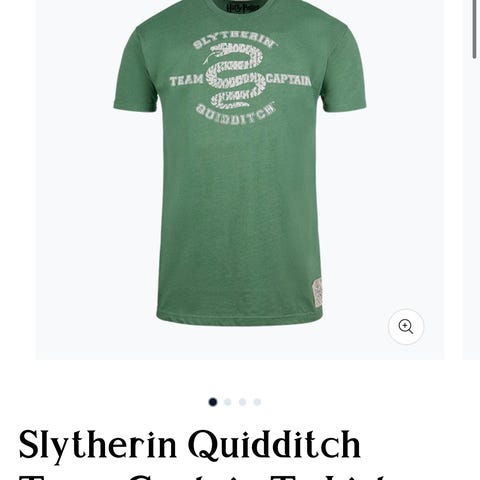Jump to the second image dot
Viewport: 480px width, 480px height.
[228, 402]
